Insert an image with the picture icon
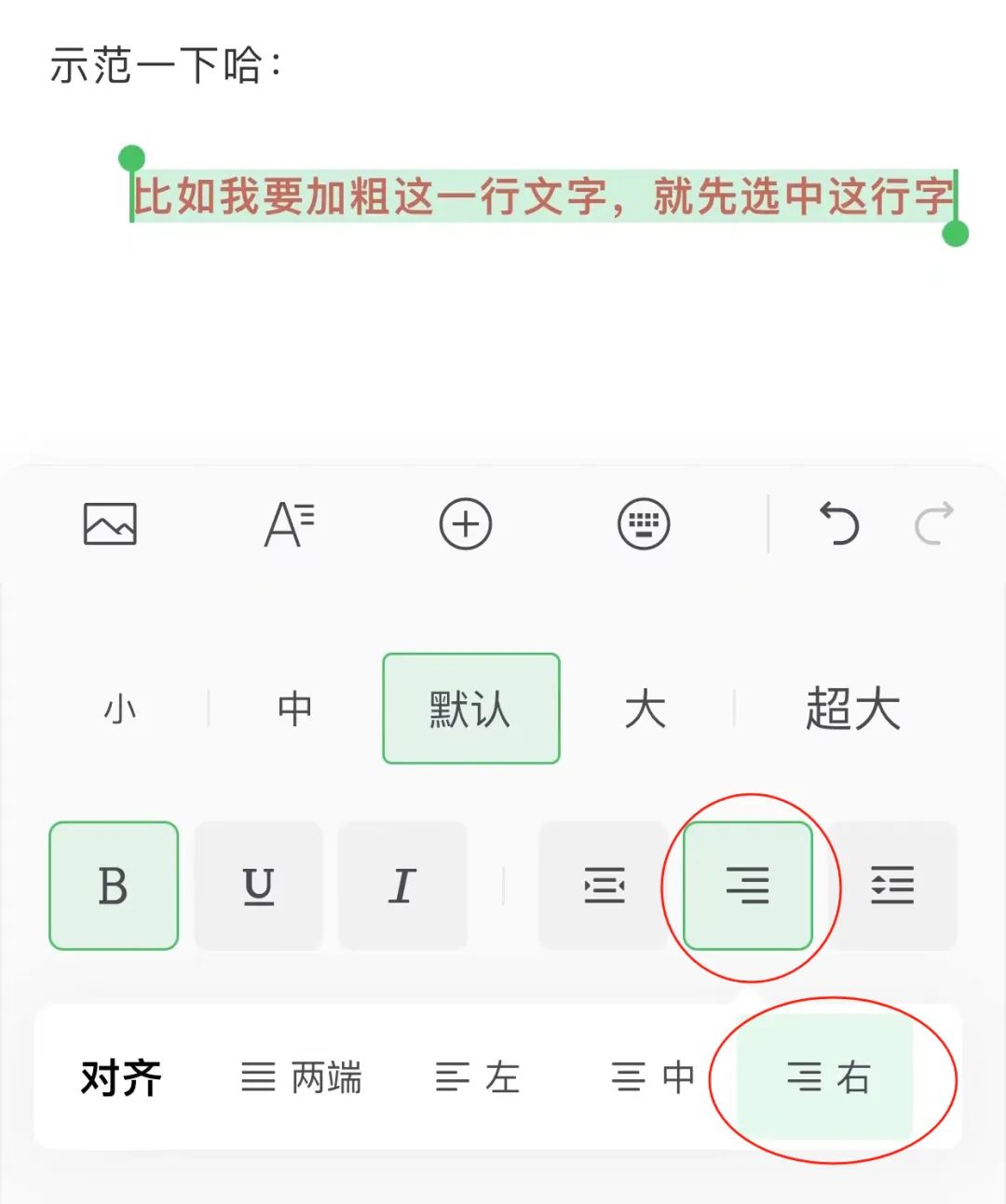Image resolution: width=1006 pixels, height=1204 pixels. (110, 523)
